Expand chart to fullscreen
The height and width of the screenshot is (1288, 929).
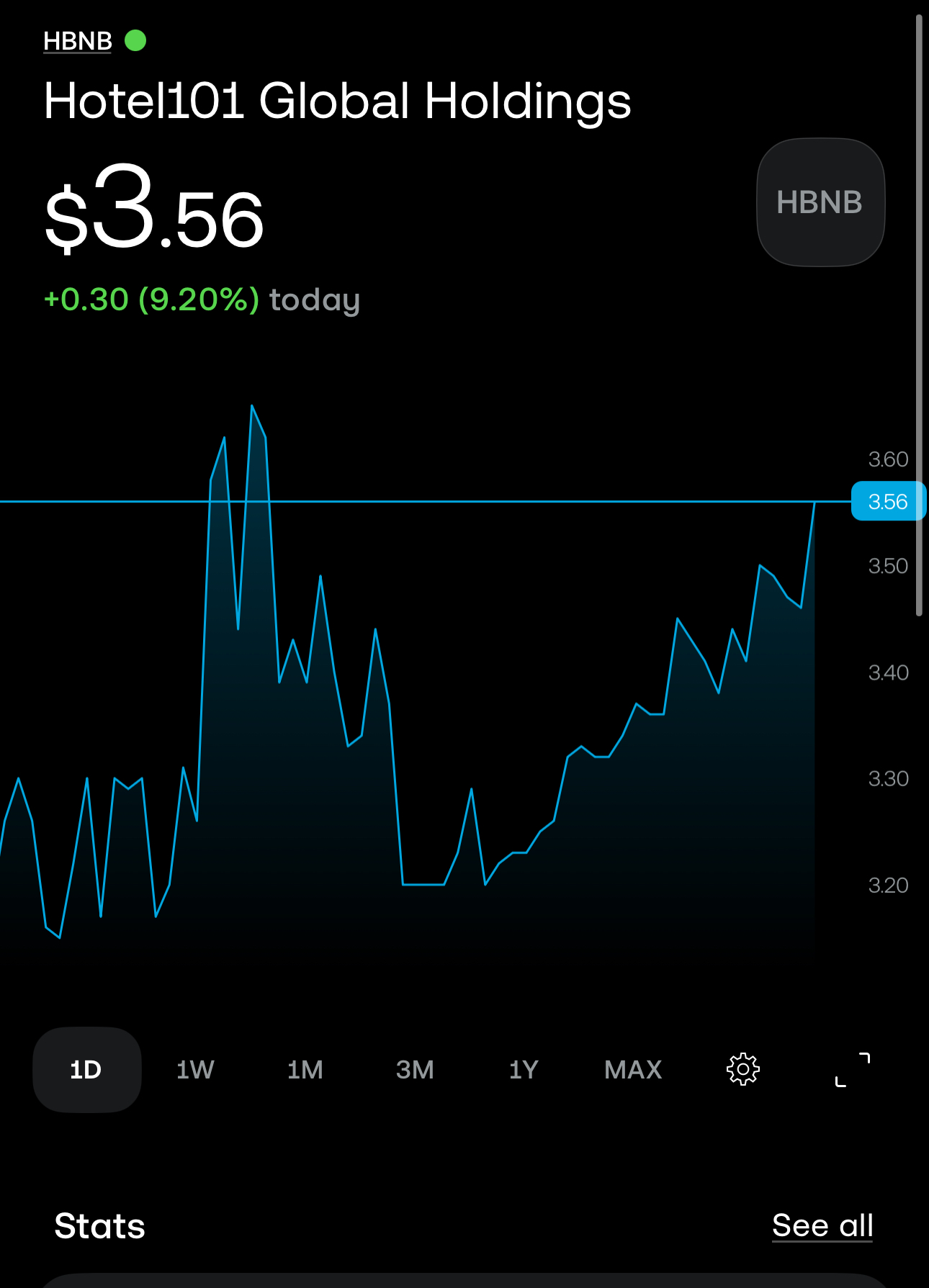point(853,1069)
